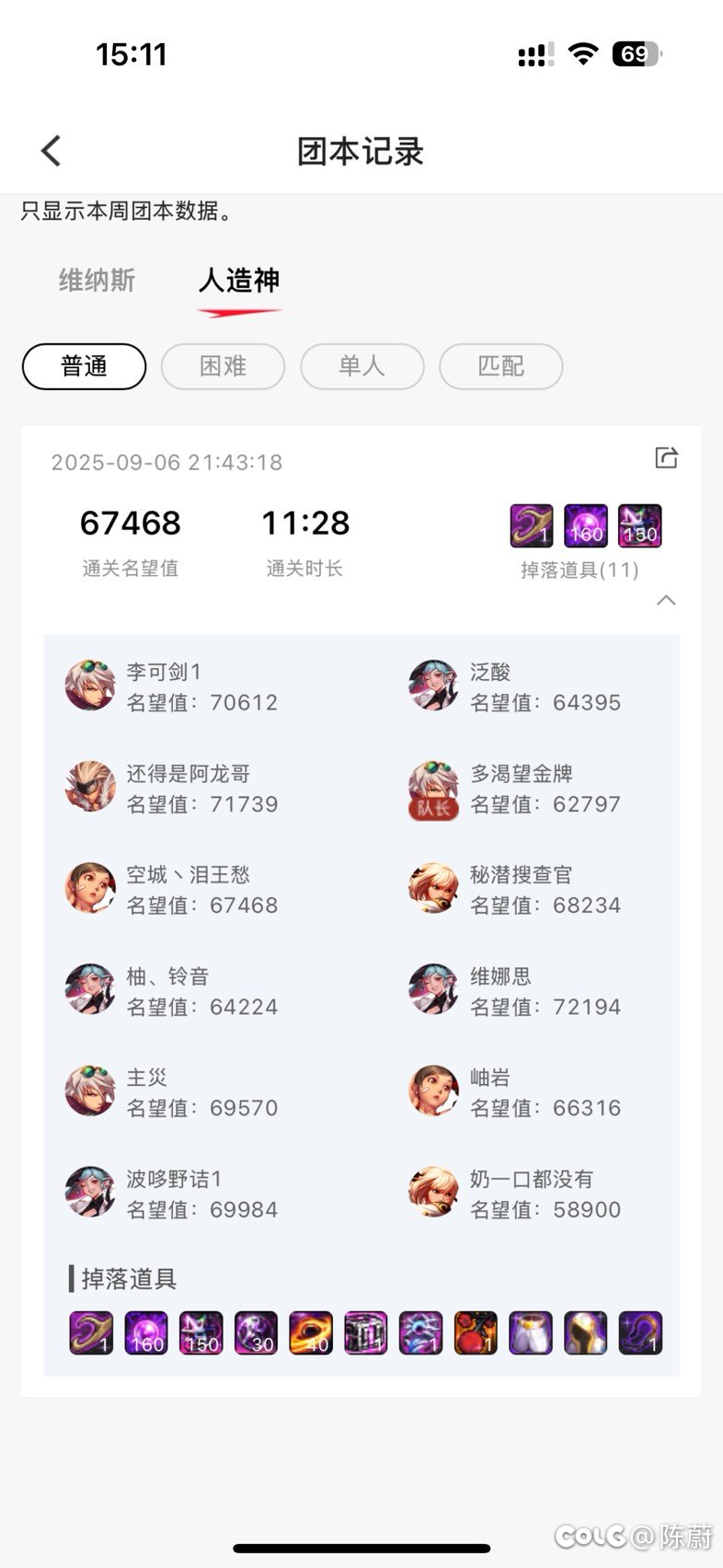Select the blue lightning orb drop item

[421, 1333]
